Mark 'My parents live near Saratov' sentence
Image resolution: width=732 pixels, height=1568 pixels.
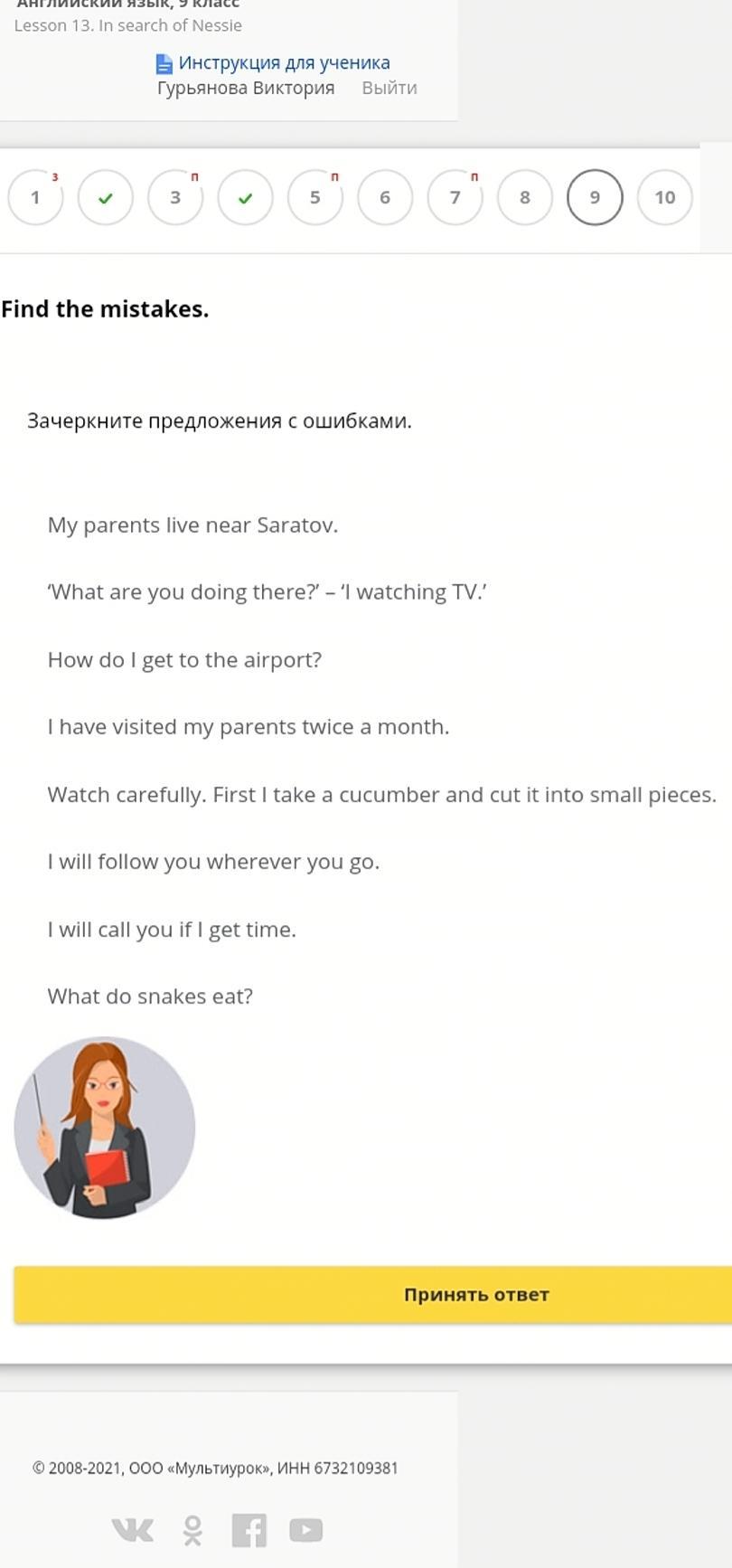click(x=192, y=525)
